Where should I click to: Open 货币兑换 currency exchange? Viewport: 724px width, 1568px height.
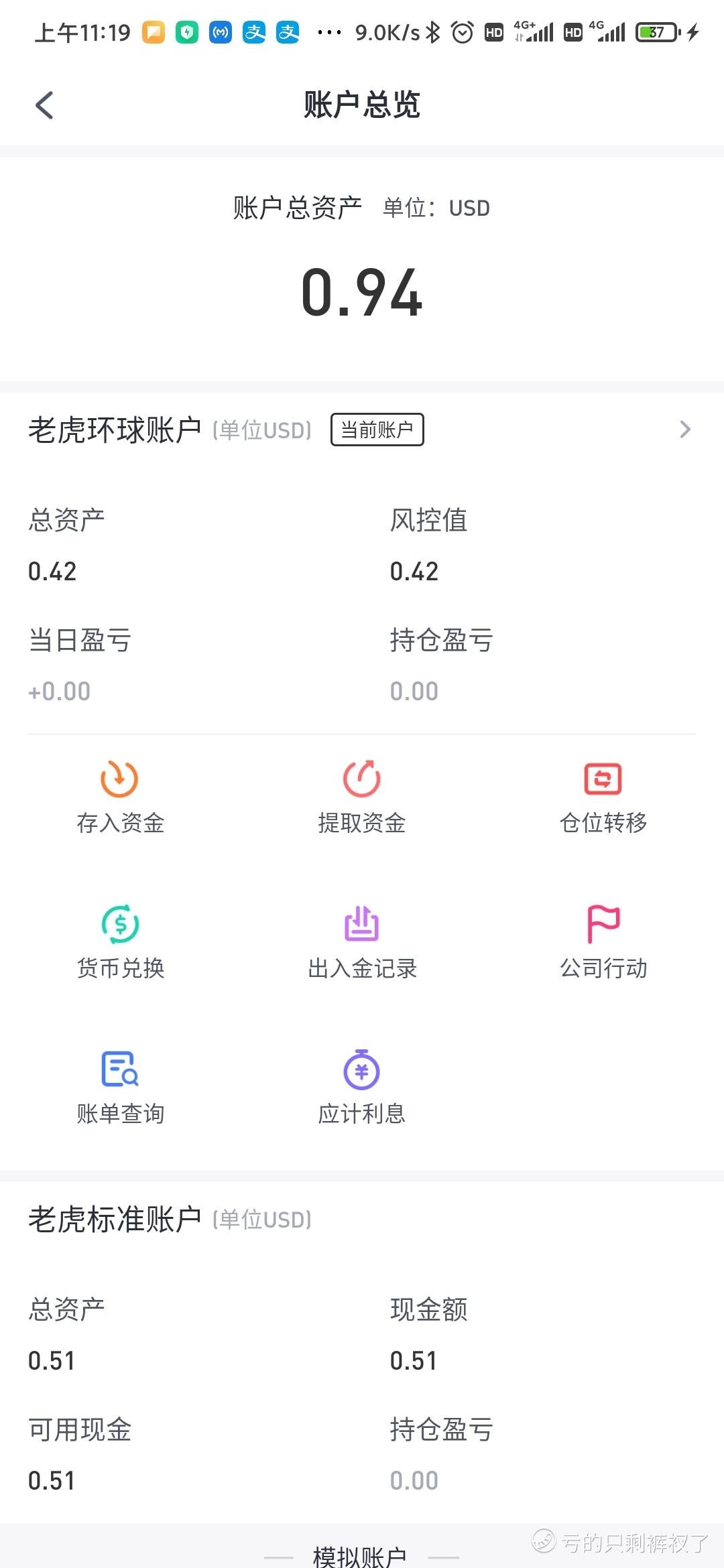coord(121,942)
